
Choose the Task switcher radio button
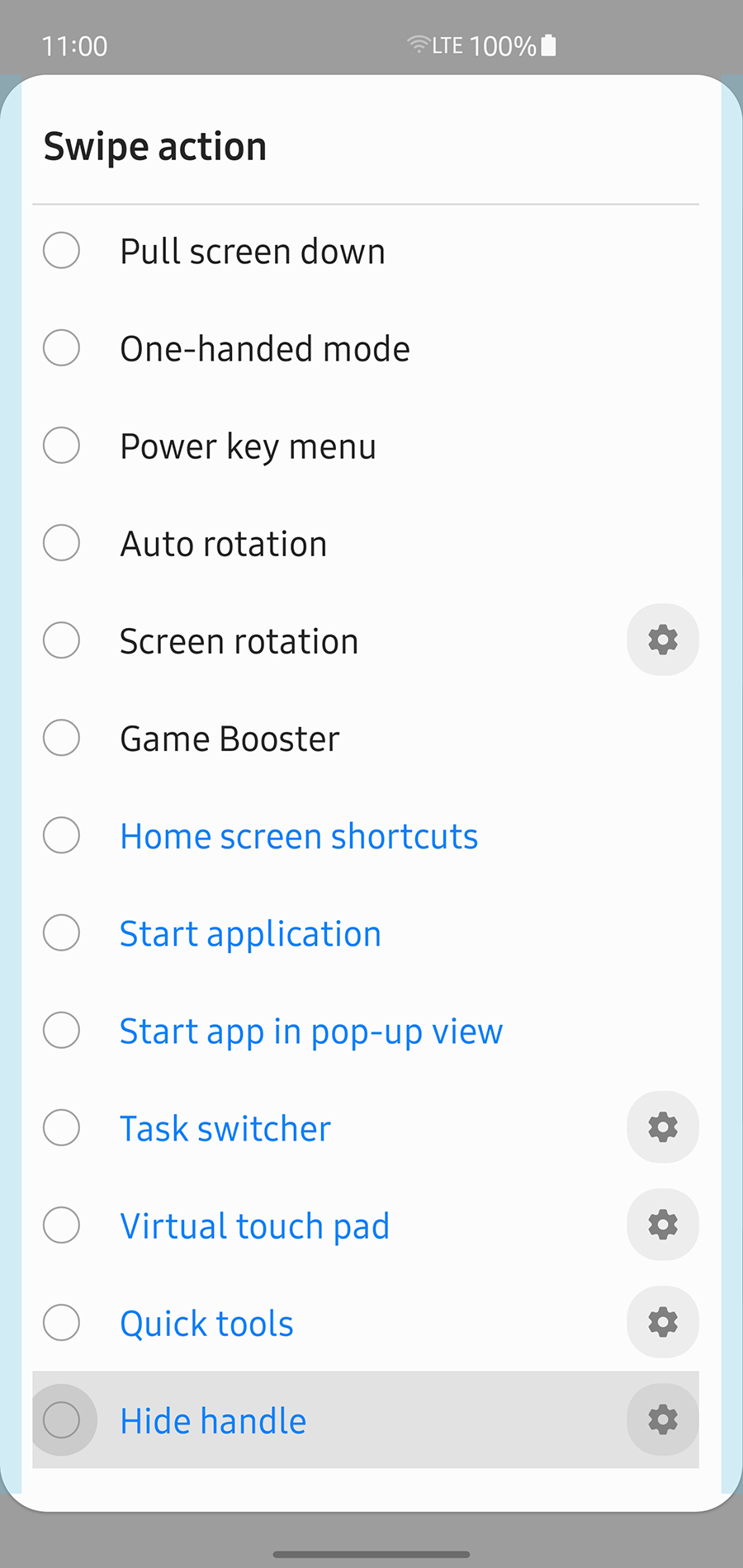click(62, 1127)
